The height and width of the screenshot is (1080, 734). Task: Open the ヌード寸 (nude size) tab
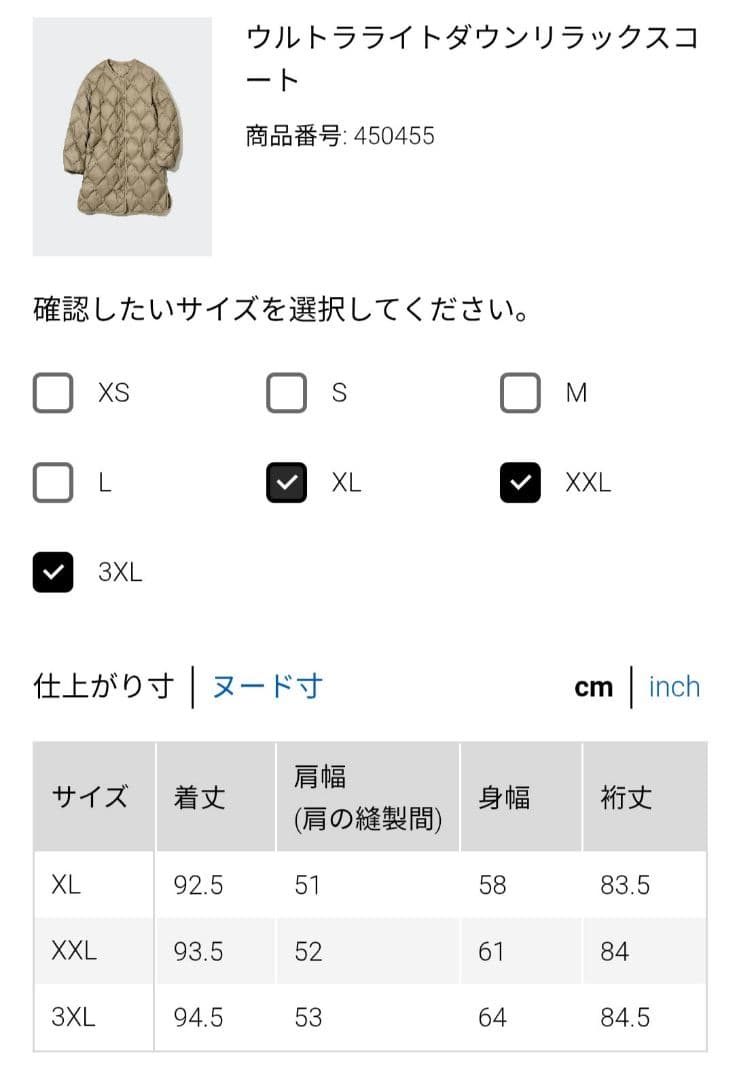click(266, 689)
